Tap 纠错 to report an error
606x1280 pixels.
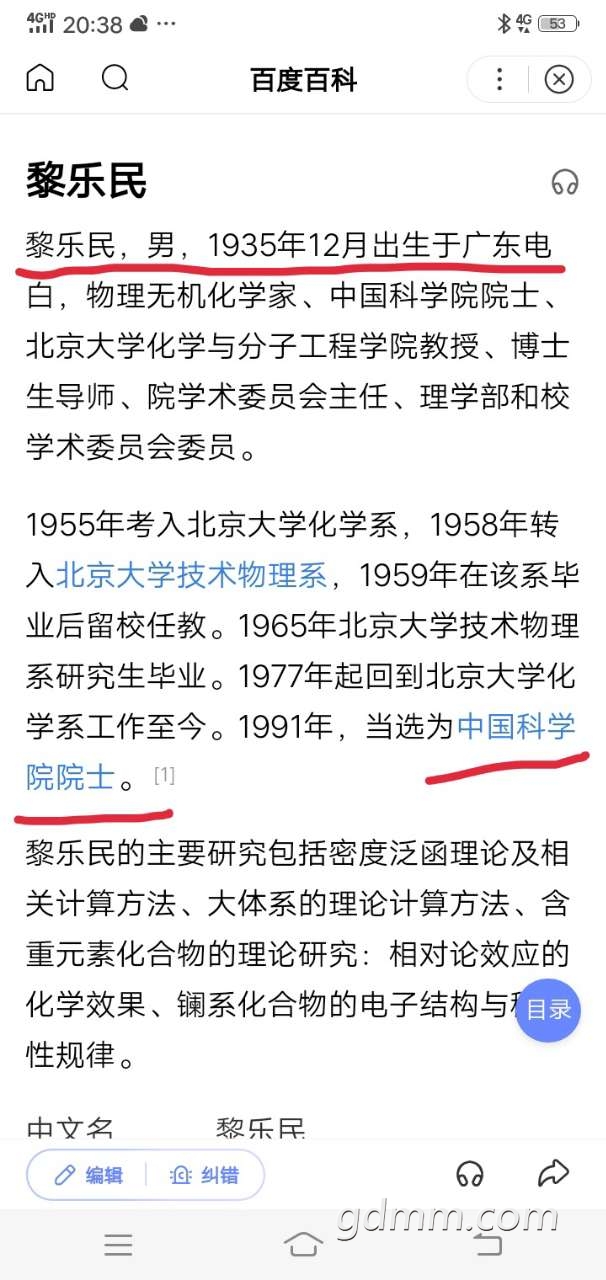tap(205, 1174)
